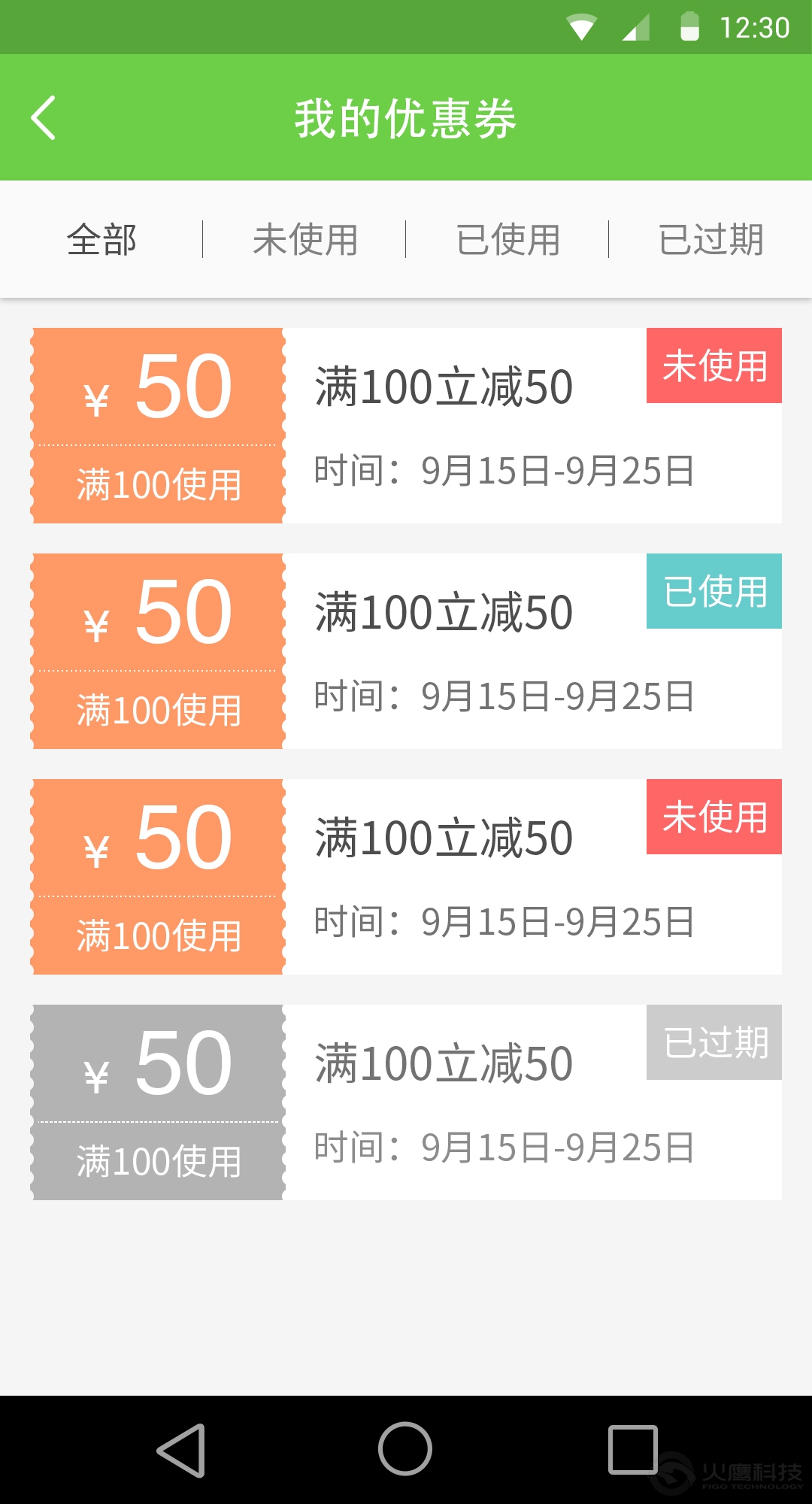Switch to the 未使用 filter tab
812x1504 pixels.
304,240
